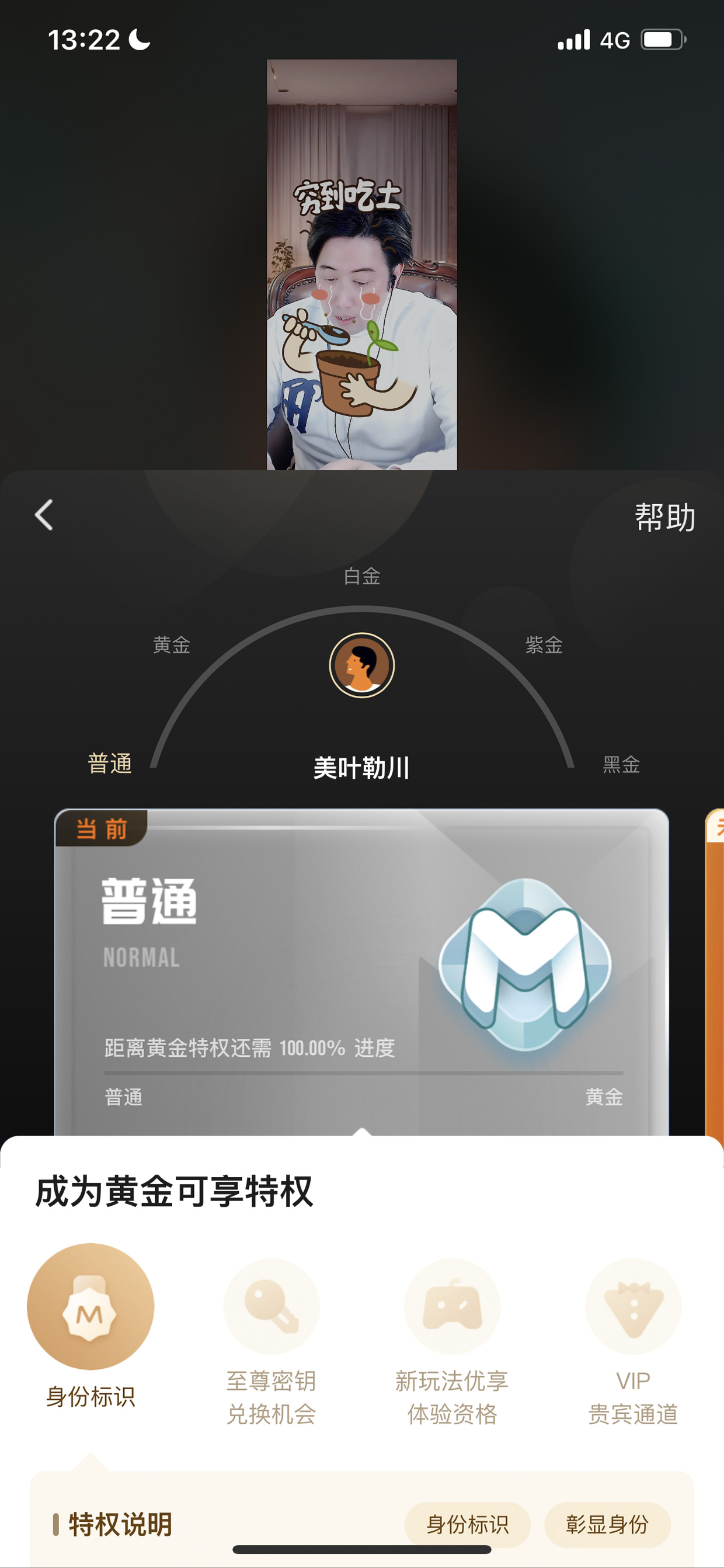
Task: Select the 黑金 level on the arc
Action: (621, 764)
